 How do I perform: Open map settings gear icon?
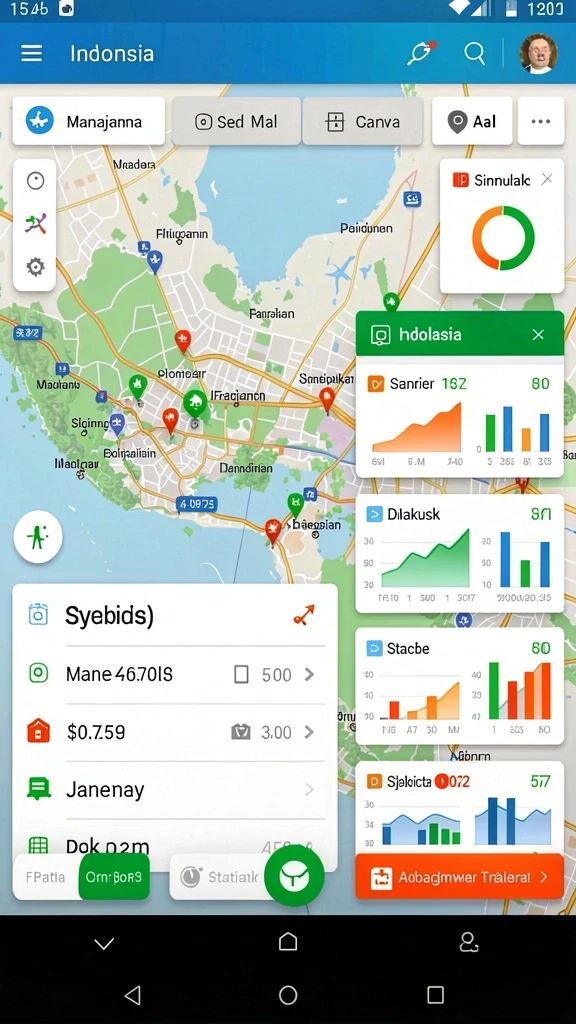click(x=35, y=266)
